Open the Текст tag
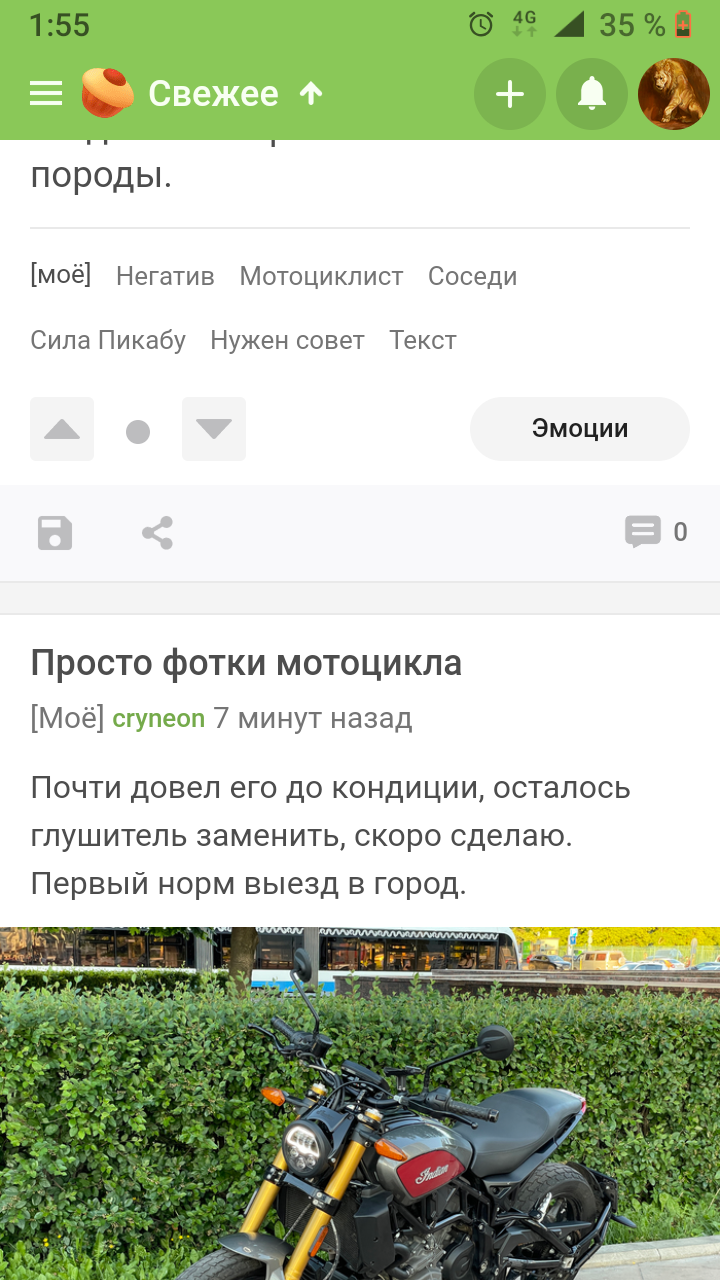Screen dimensions: 720x1280 [x=423, y=340]
